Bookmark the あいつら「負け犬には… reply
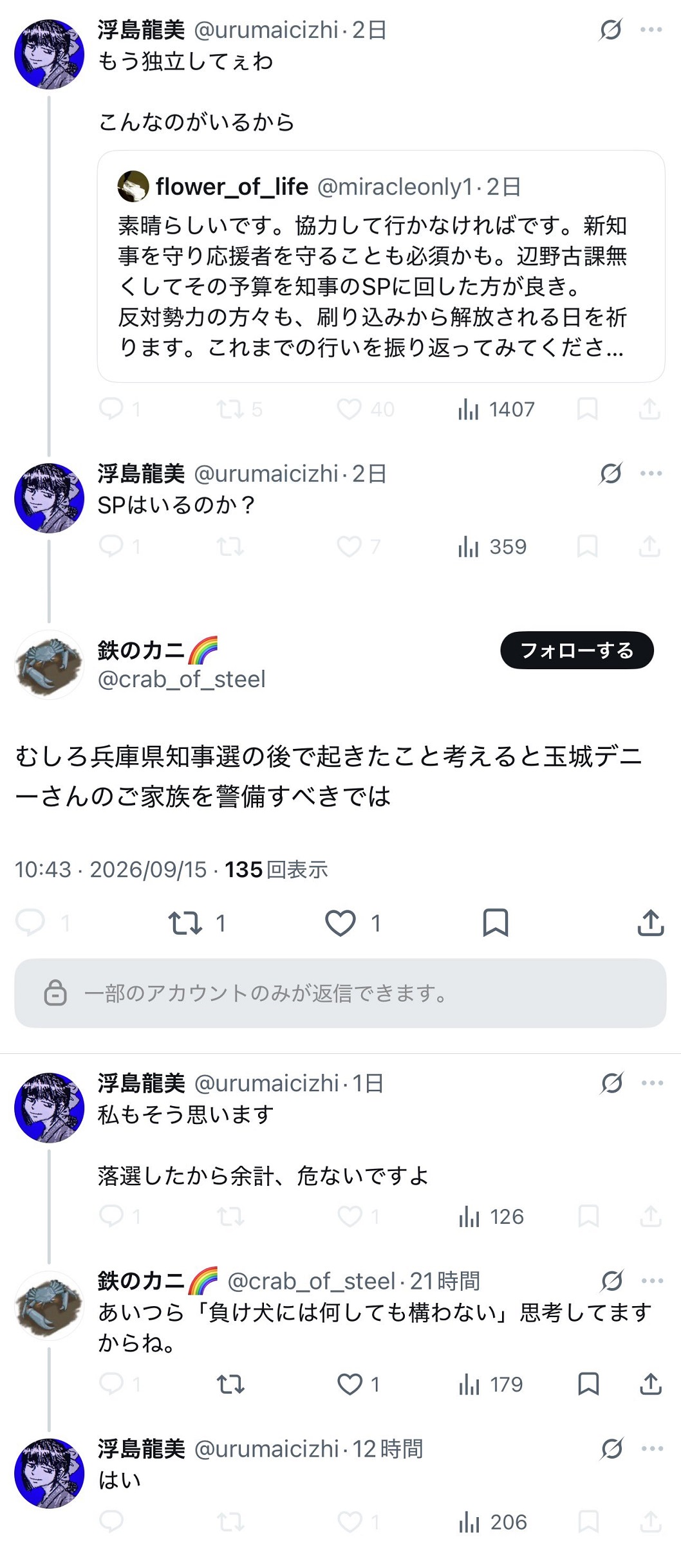 pyautogui.click(x=588, y=1384)
